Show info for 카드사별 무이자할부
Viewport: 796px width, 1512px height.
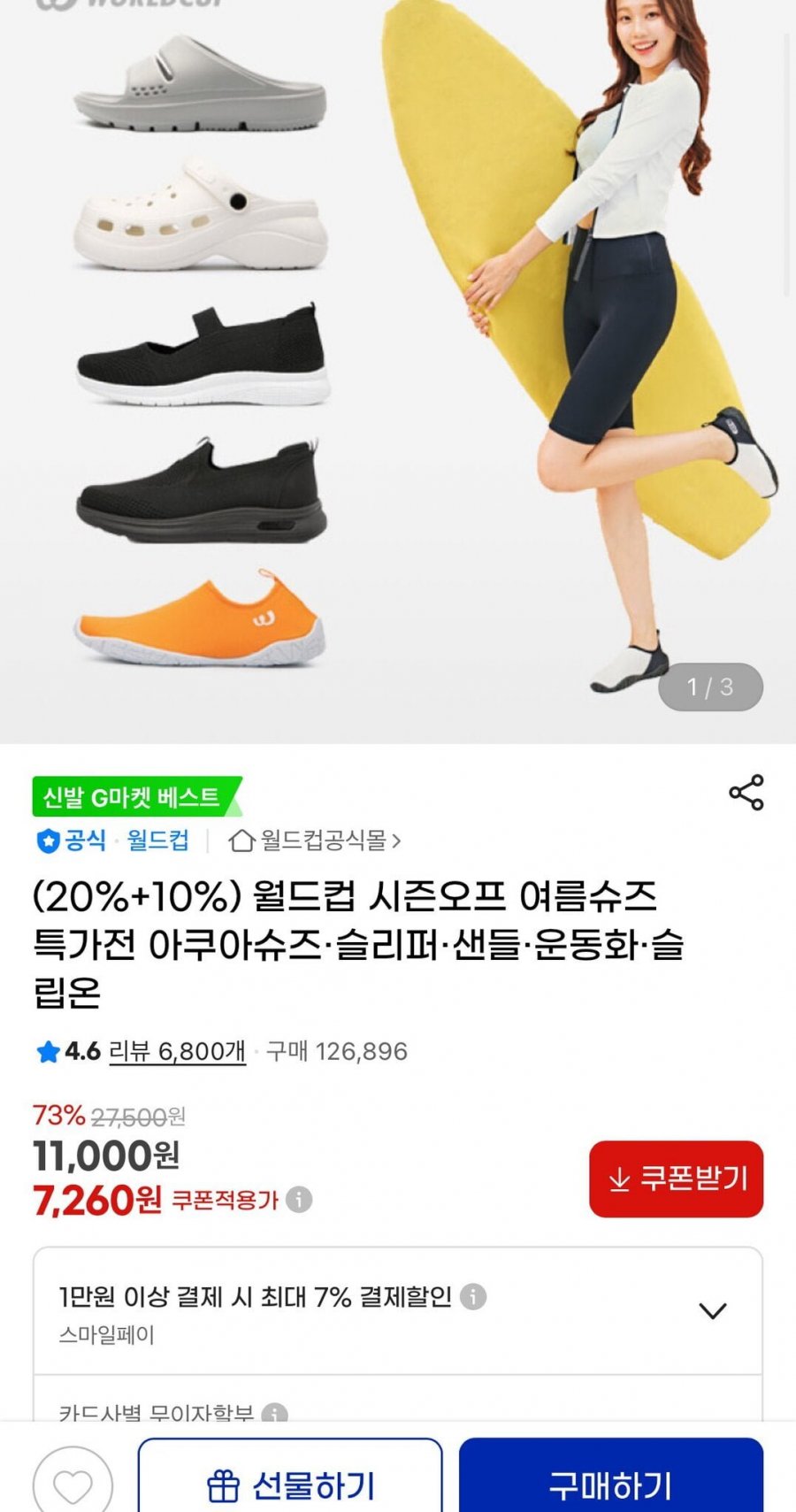tap(275, 1414)
